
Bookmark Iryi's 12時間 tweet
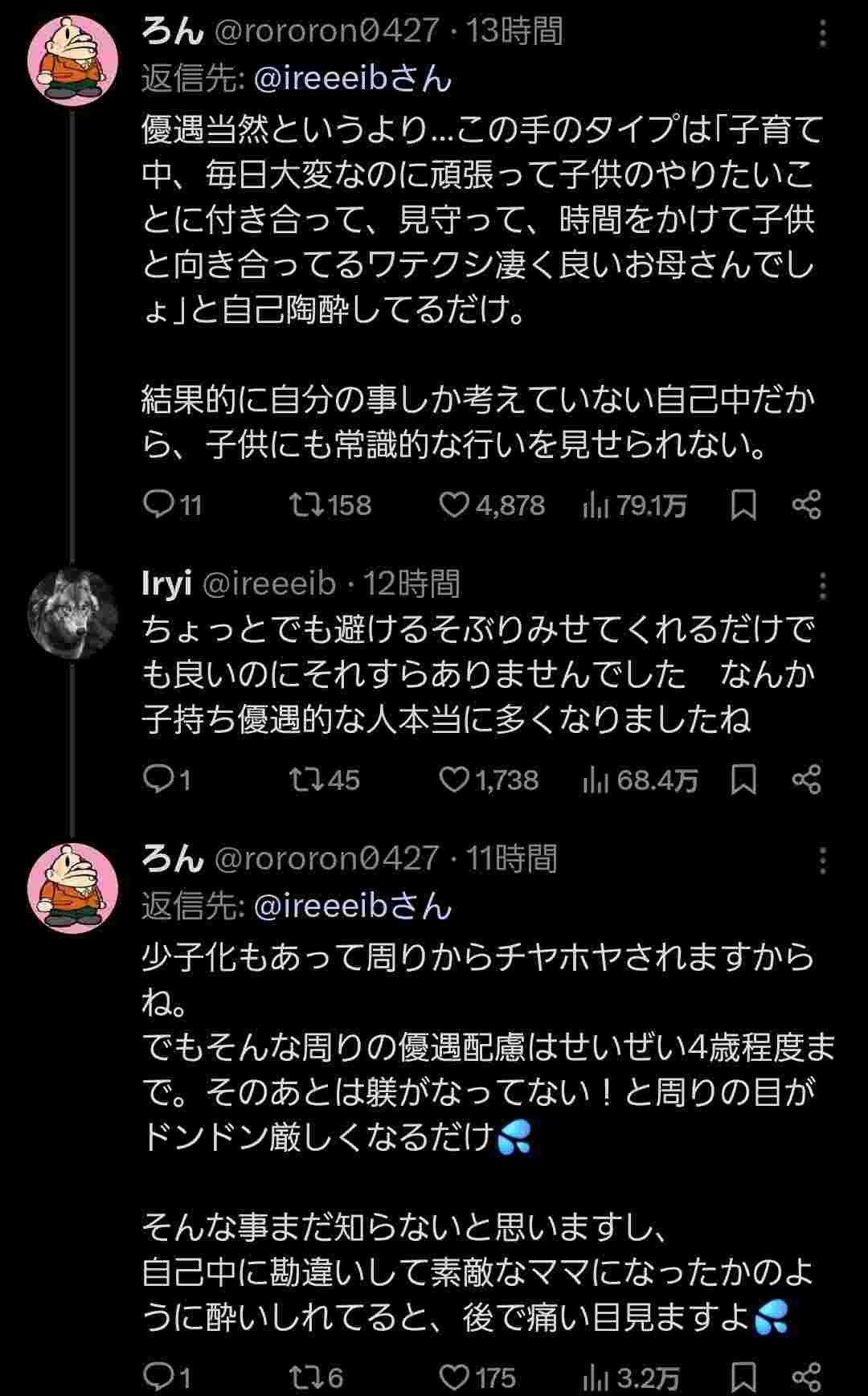[743, 780]
